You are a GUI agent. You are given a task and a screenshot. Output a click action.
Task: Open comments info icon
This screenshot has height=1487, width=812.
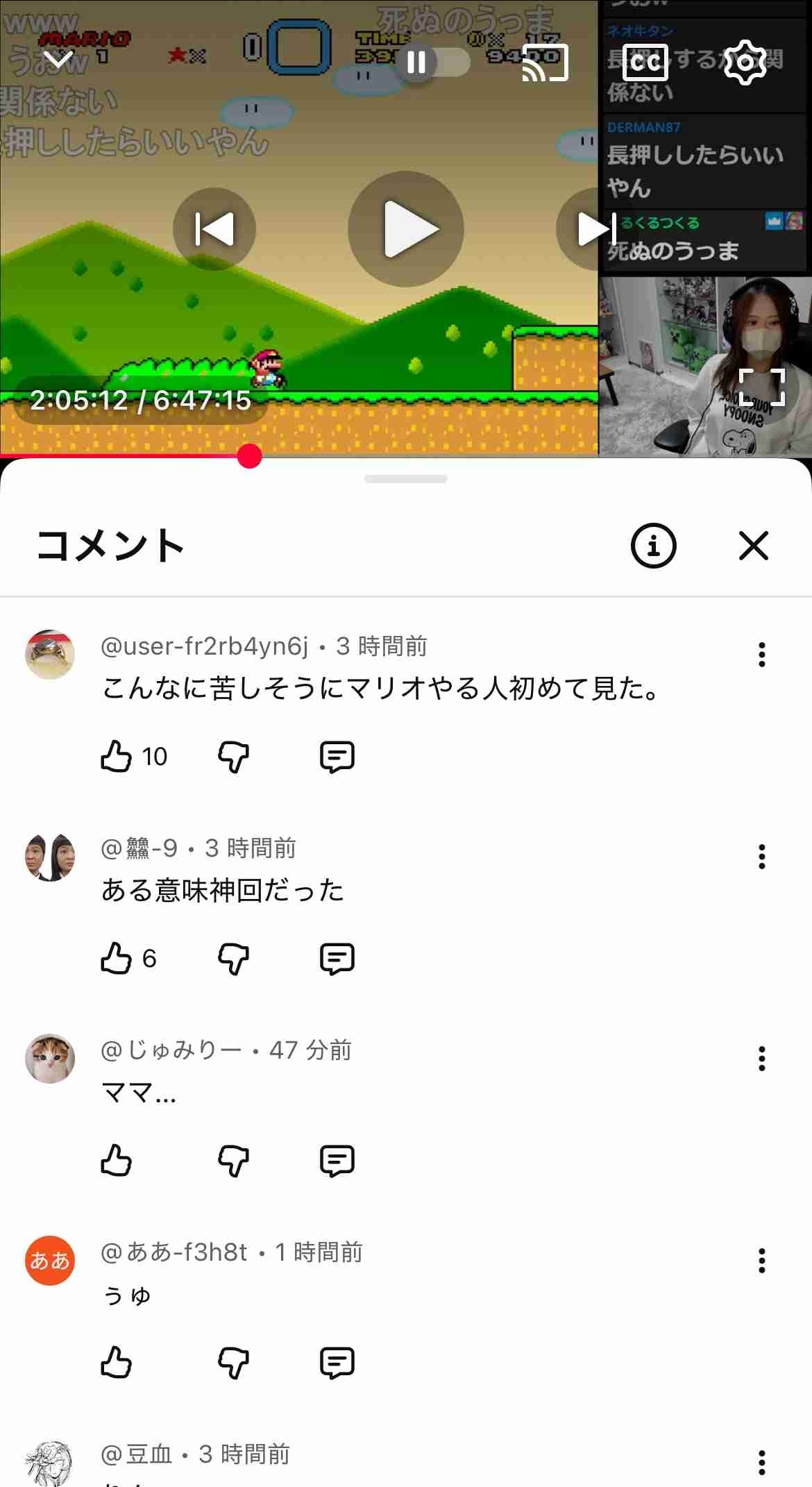coord(653,546)
